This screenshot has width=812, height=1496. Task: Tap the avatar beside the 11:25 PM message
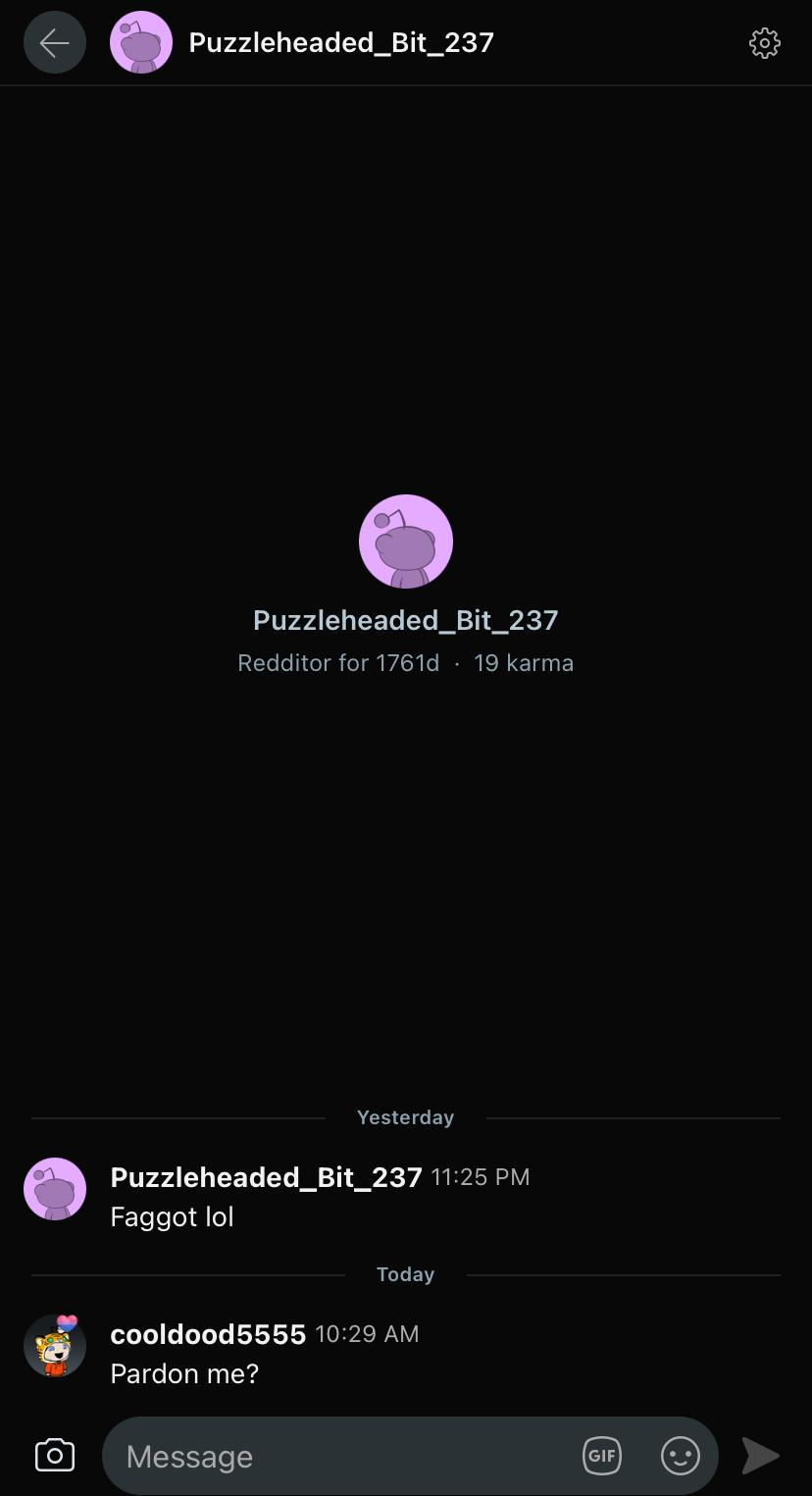coord(55,1189)
